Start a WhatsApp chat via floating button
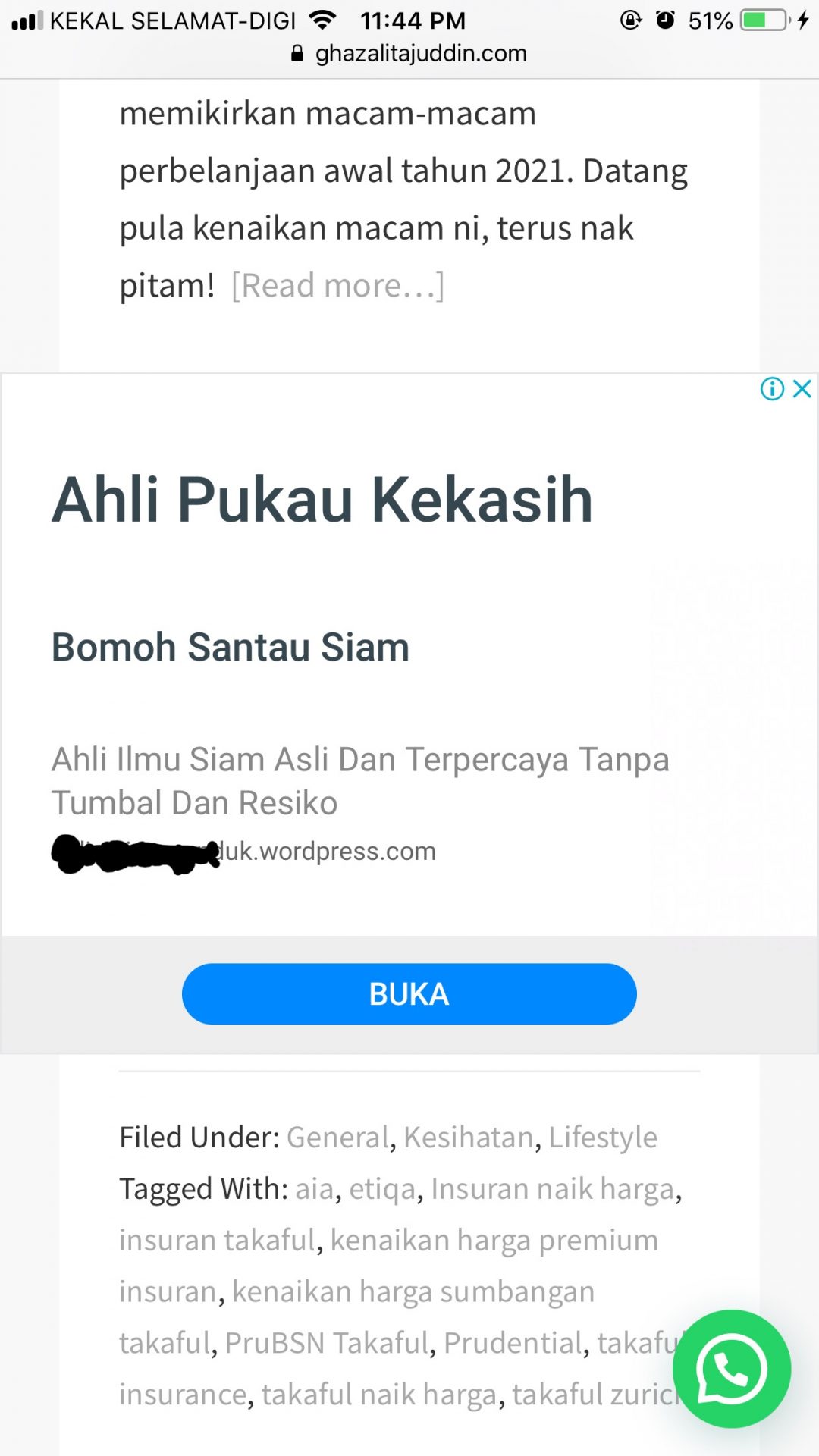The image size is (819, 1456). point(731,1369)
